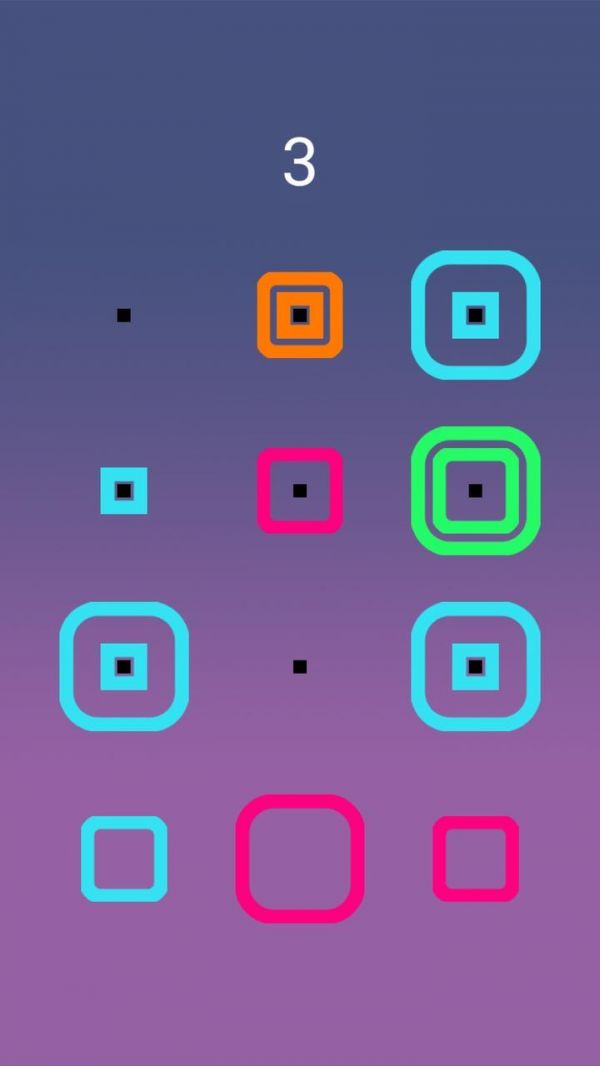600x1066 pixels.
Task: Tap the pink ring cell with center dot
Action: [300, 491]
